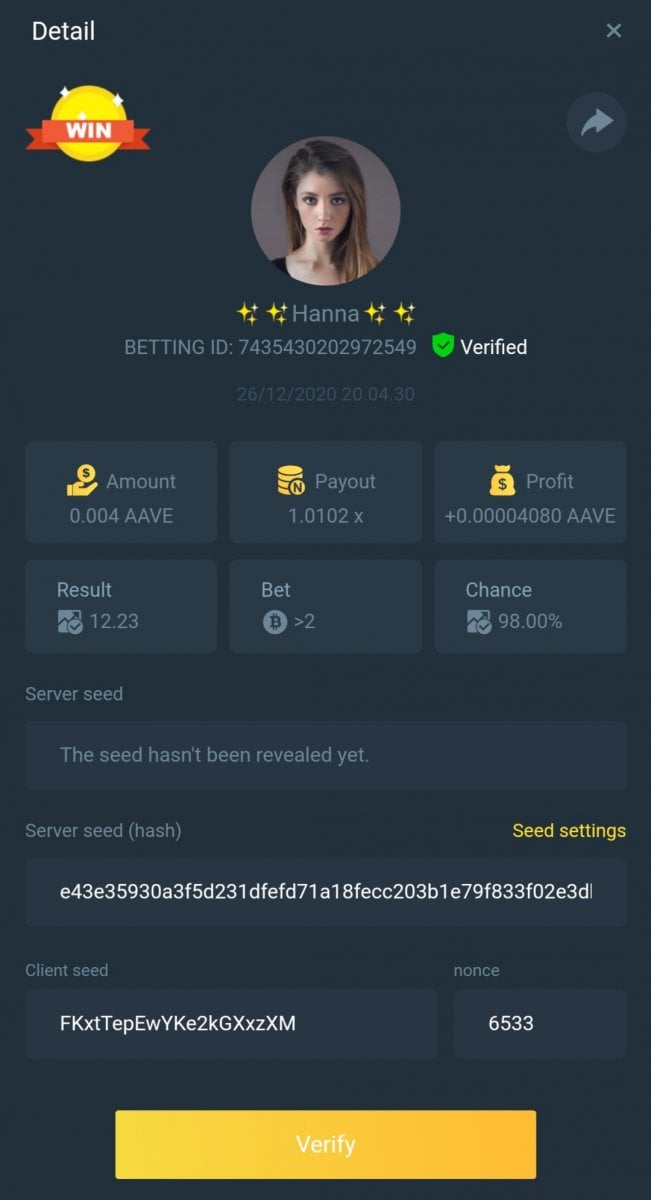The image size is (651, 1200).
Task: Open Hanna's profile picture
Action: tap(326, 211)
